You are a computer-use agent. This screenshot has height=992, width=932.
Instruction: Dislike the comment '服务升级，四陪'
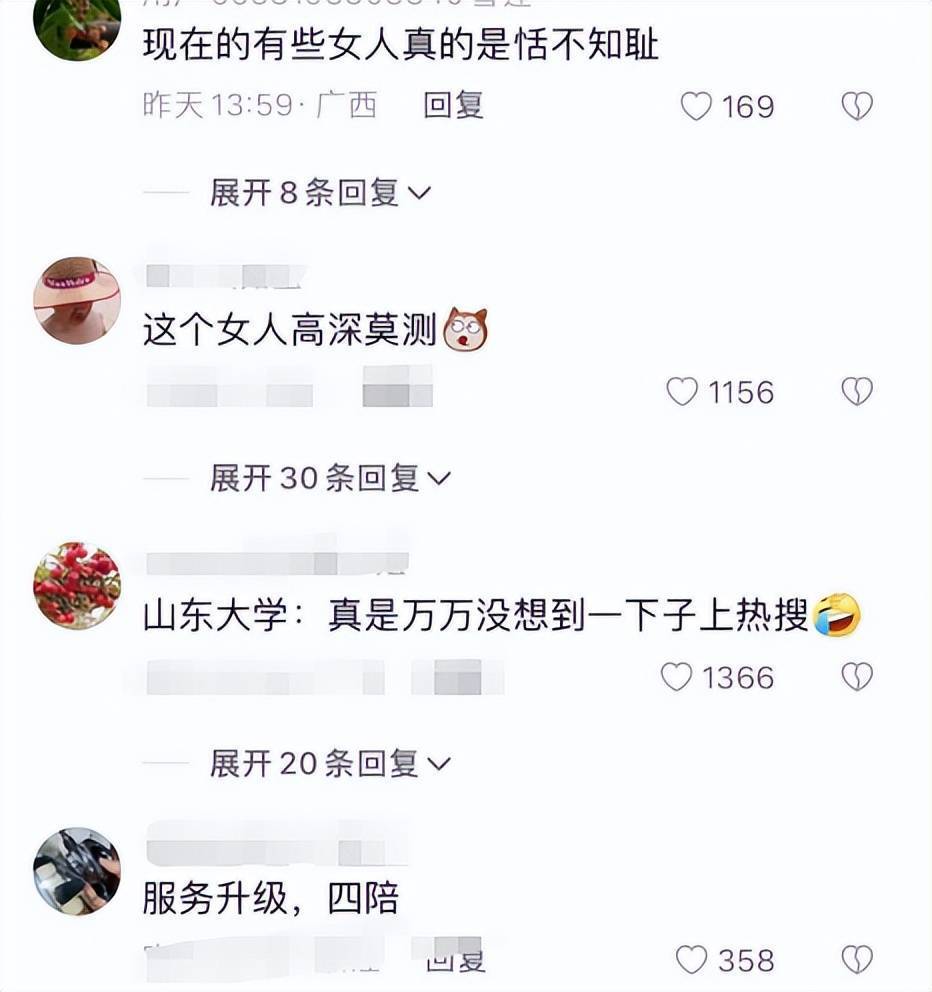857,961
